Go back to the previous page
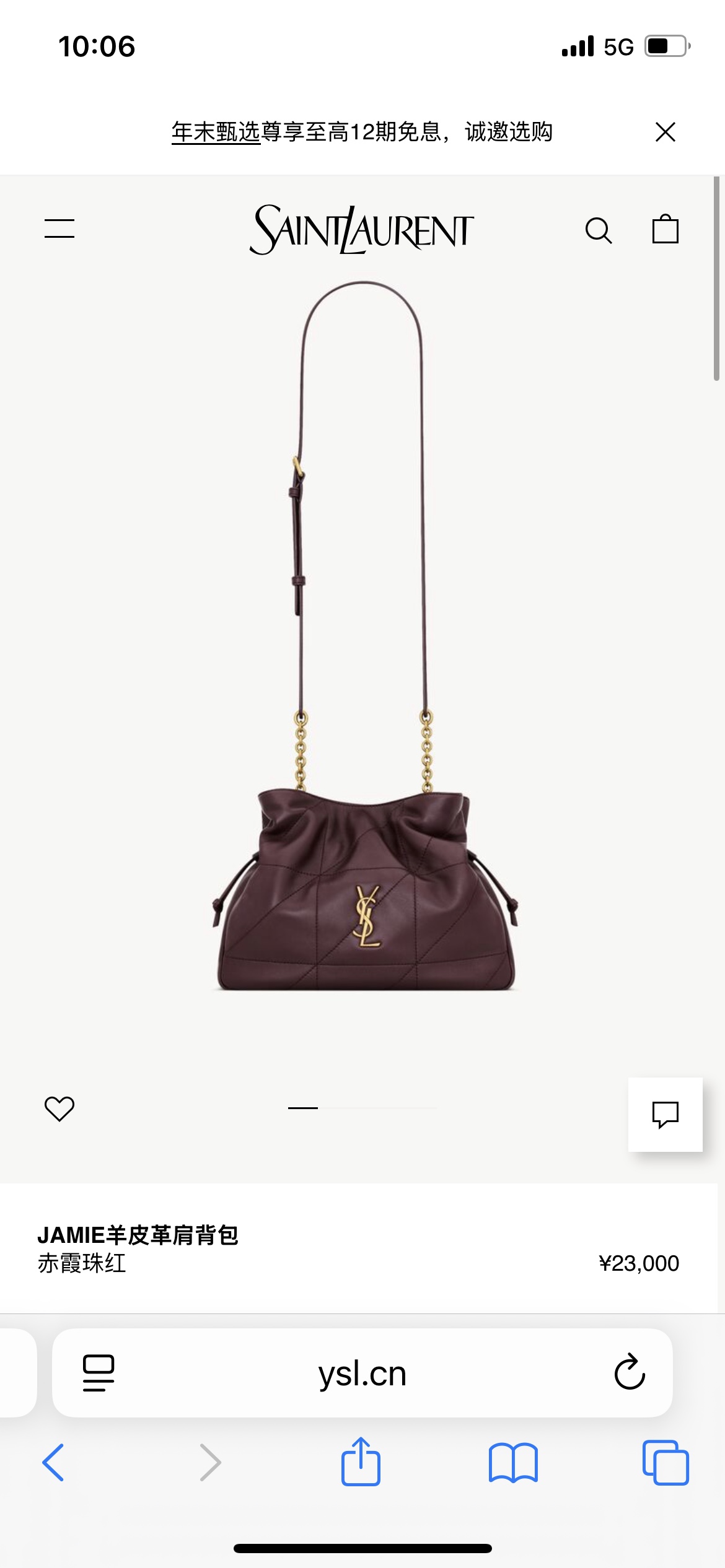The image size is (725, 1568). tap(53, 1463)
